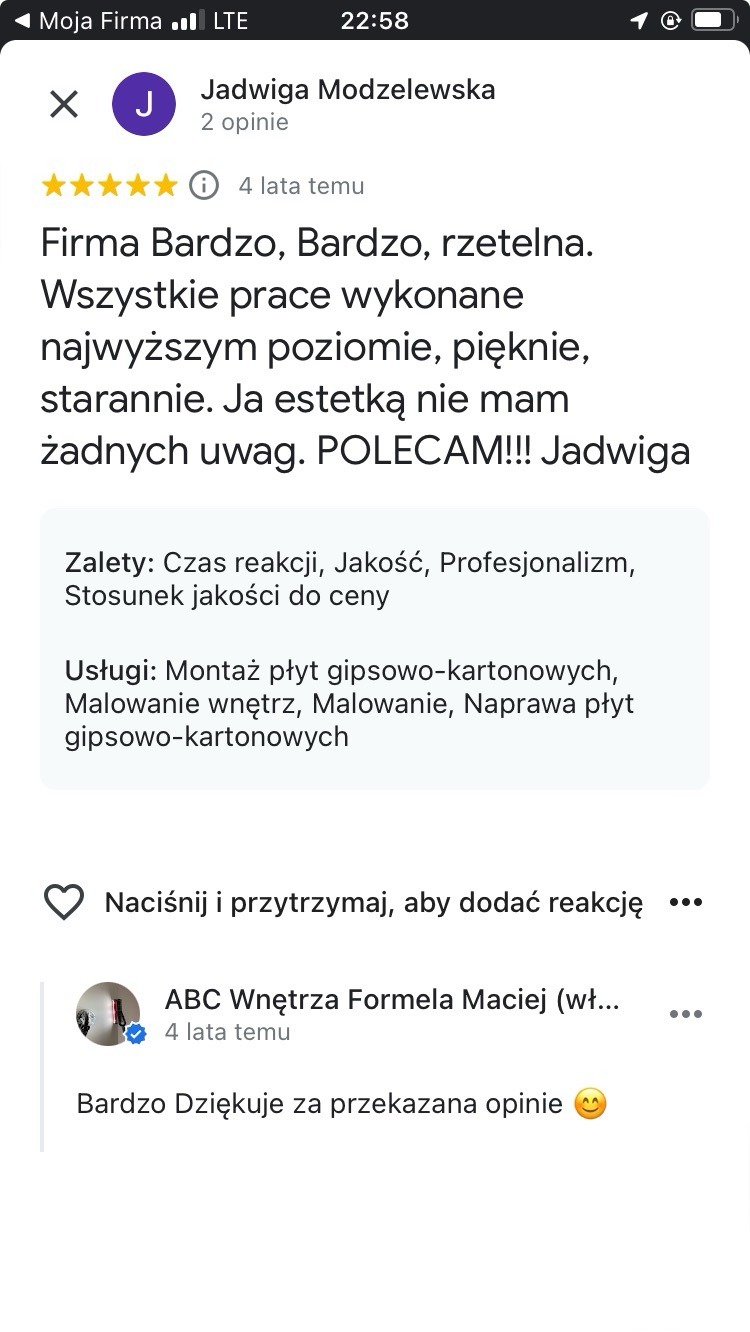Screen dimensions: 750x1332
Task: Select the fifth star of the rating
Action: click(x=168, y=184)
